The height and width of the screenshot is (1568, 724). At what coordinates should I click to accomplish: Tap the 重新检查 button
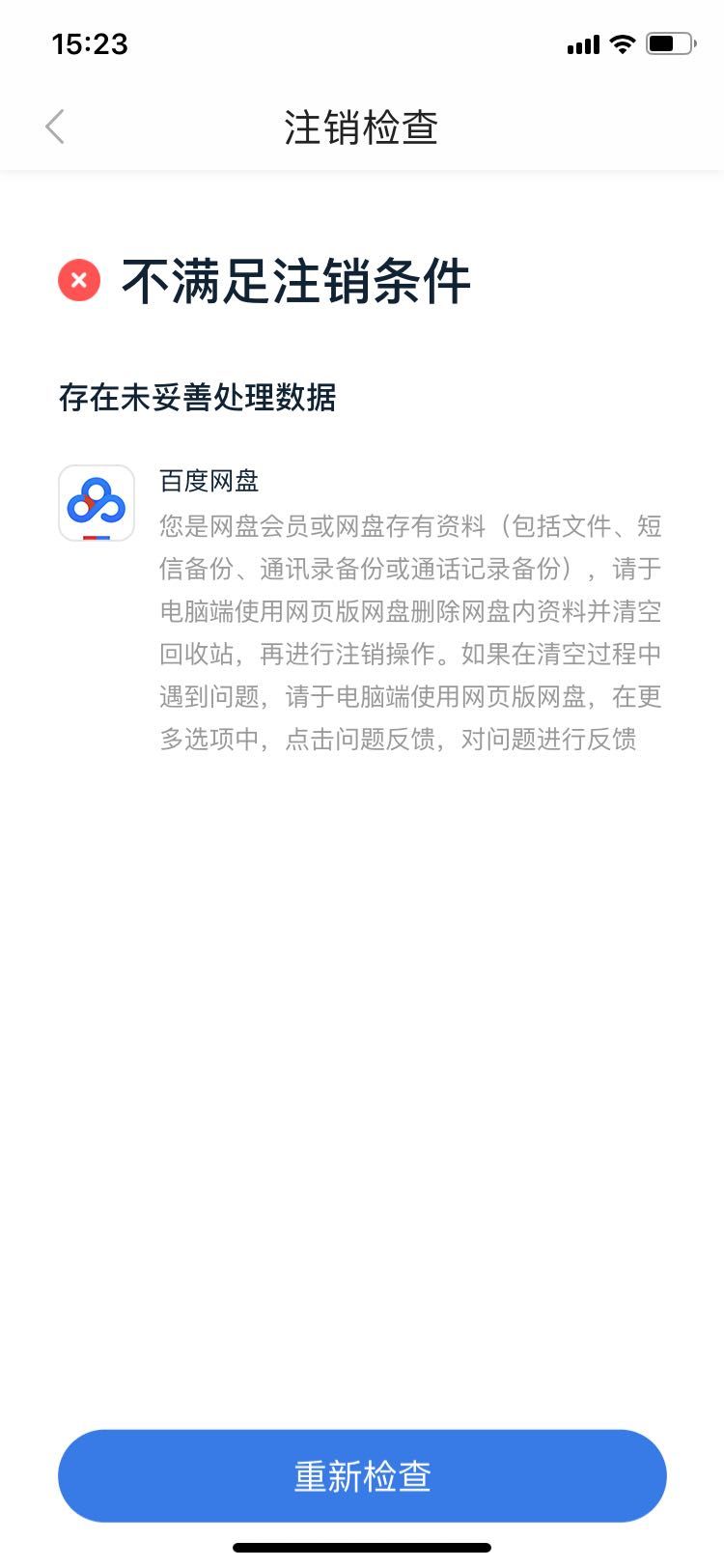point(362,1476)
